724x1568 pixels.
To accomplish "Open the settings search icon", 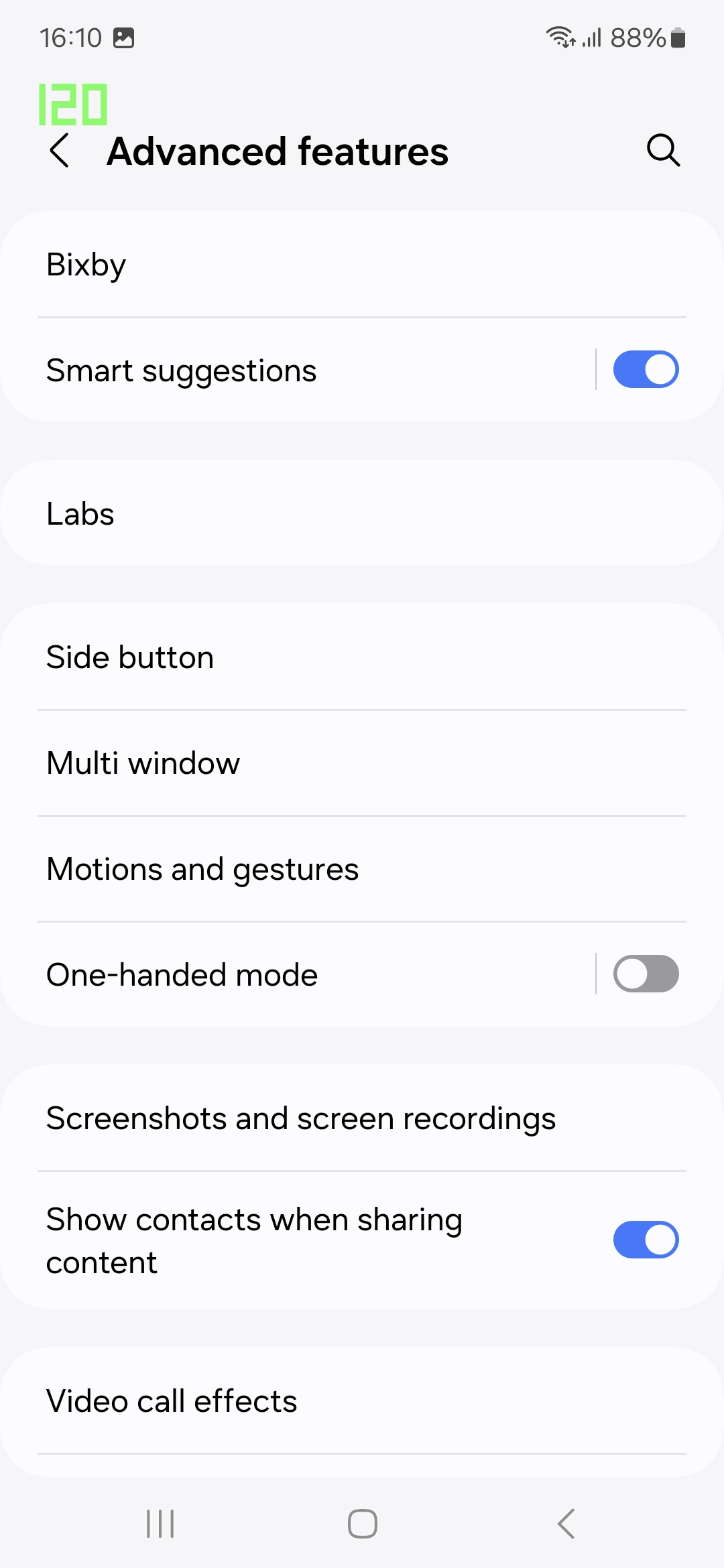I will click(663, 150).
